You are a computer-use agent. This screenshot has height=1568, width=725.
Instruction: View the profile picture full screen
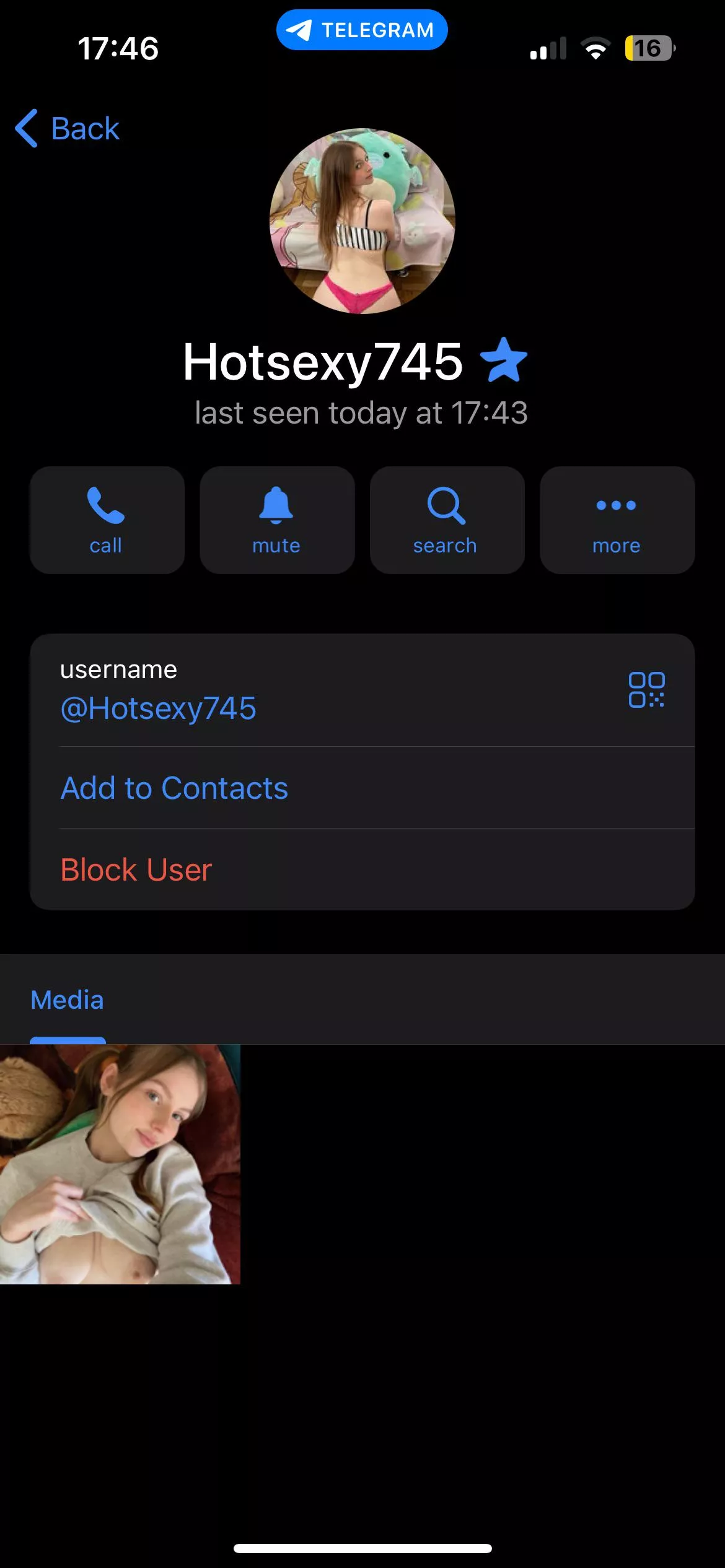coord(362,221)
